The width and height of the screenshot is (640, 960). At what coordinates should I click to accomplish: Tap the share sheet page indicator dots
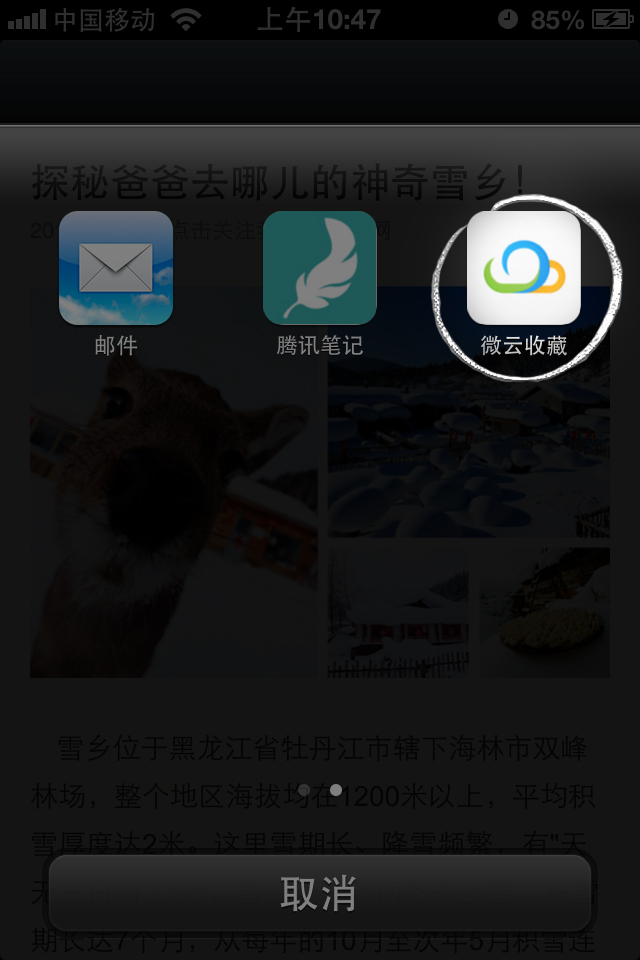coord(320,790)
